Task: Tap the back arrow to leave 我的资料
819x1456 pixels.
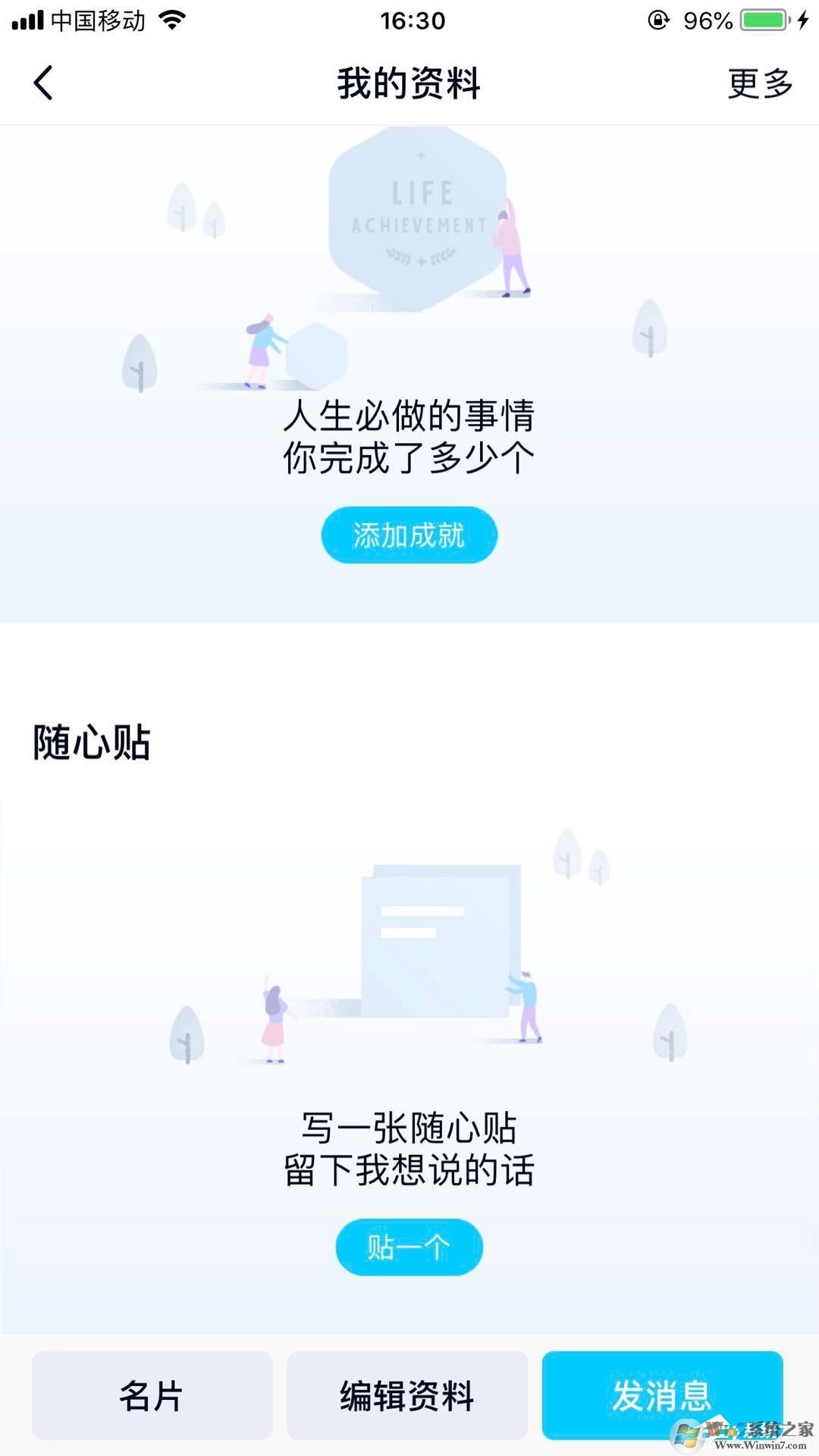Action: (43, 83)
